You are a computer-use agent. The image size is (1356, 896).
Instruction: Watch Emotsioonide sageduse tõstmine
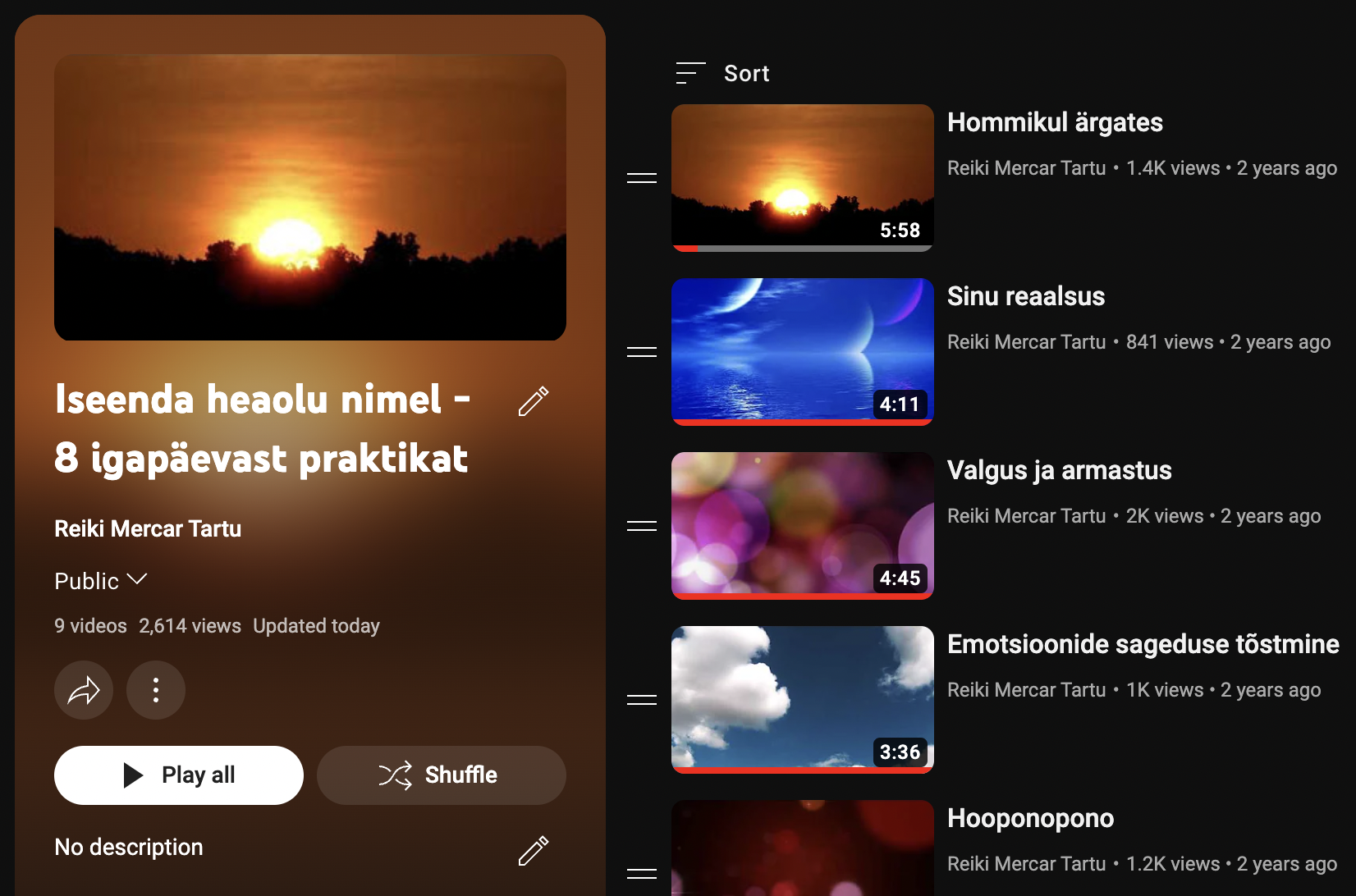(x=1143, y=644)
